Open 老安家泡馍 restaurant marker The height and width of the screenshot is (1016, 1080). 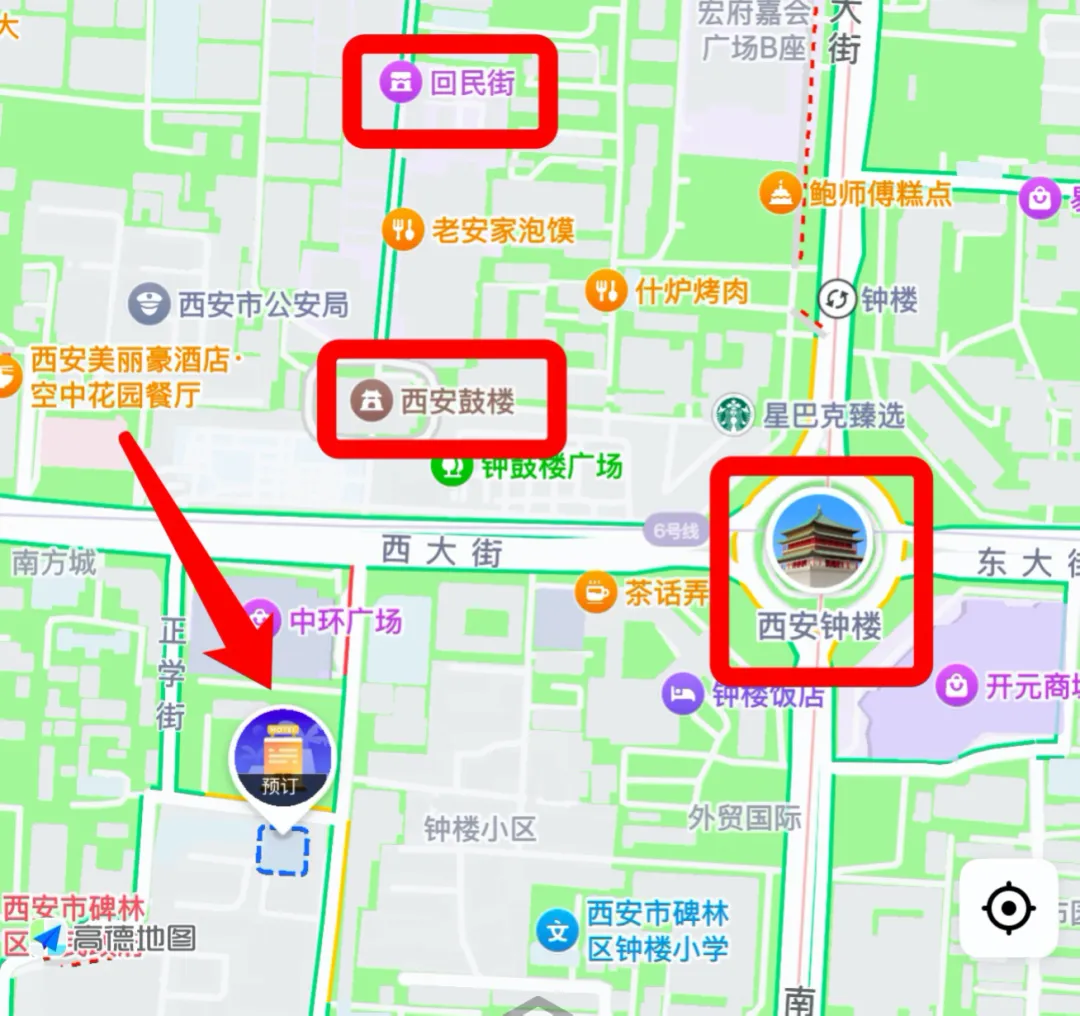[403, 231]
